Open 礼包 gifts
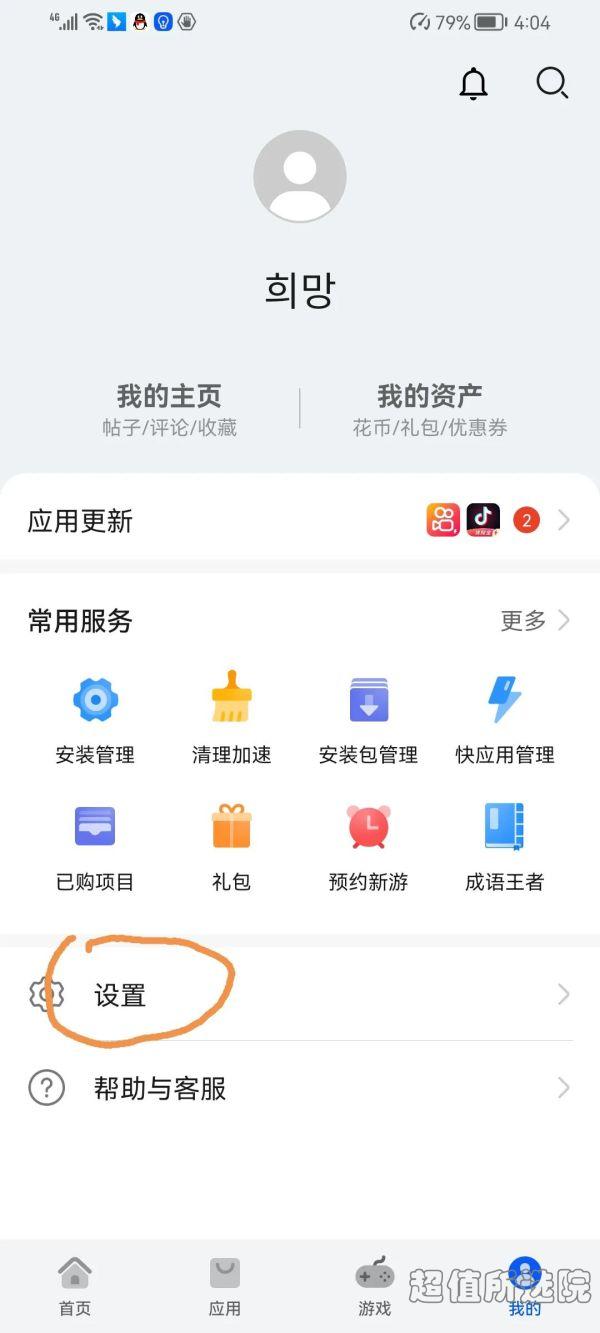This screenshot has width=600, height=1333. click(232, 848)
